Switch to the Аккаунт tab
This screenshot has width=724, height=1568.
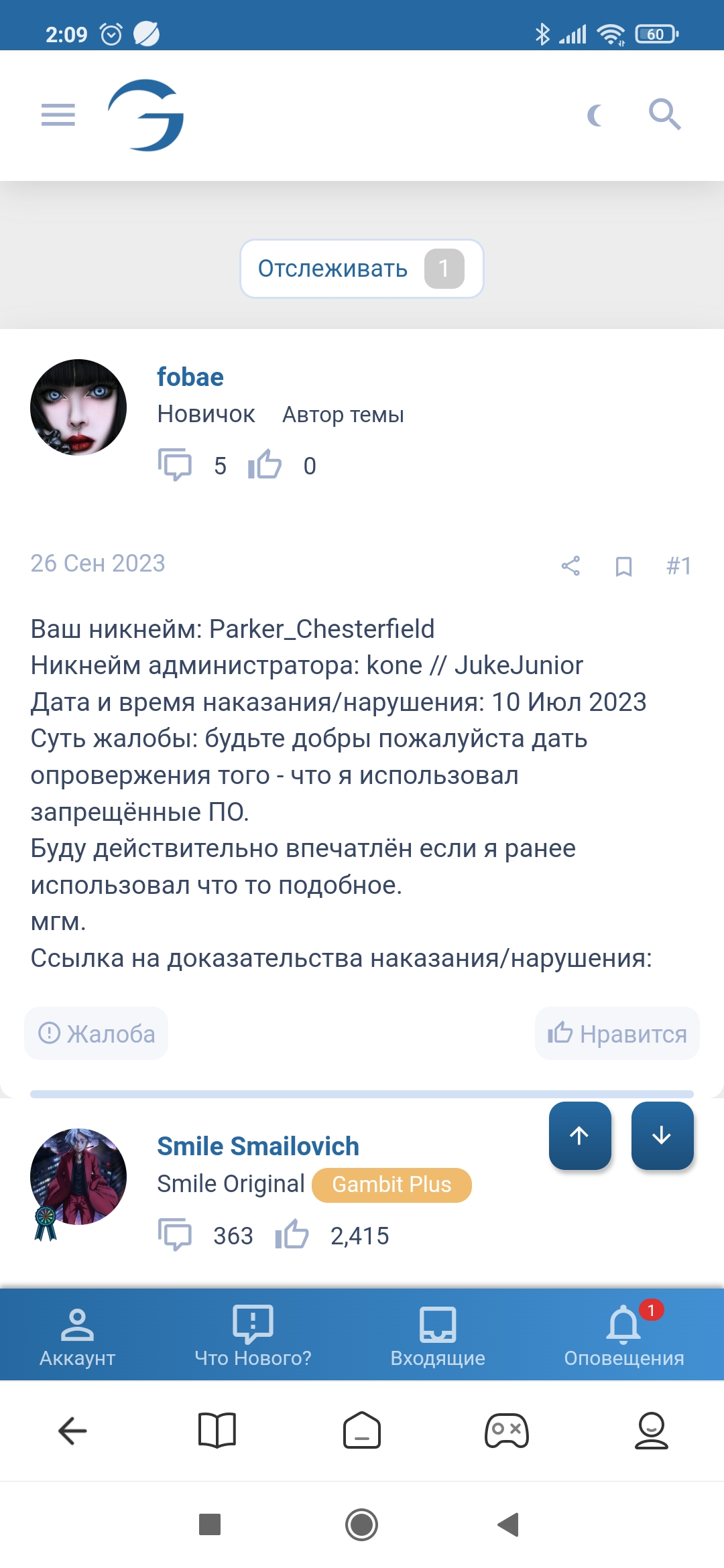77,1335
